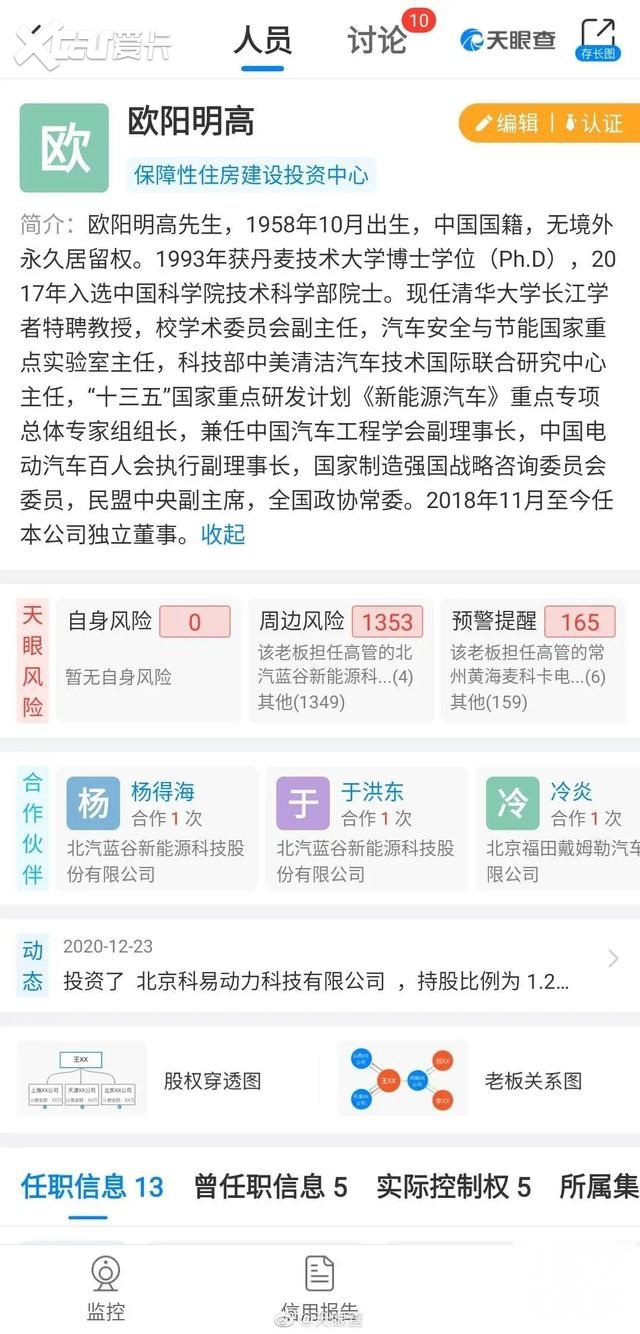Switch to the 人员 tab
The height and width of the screenshot is (1334, 640).
(263, 41)
